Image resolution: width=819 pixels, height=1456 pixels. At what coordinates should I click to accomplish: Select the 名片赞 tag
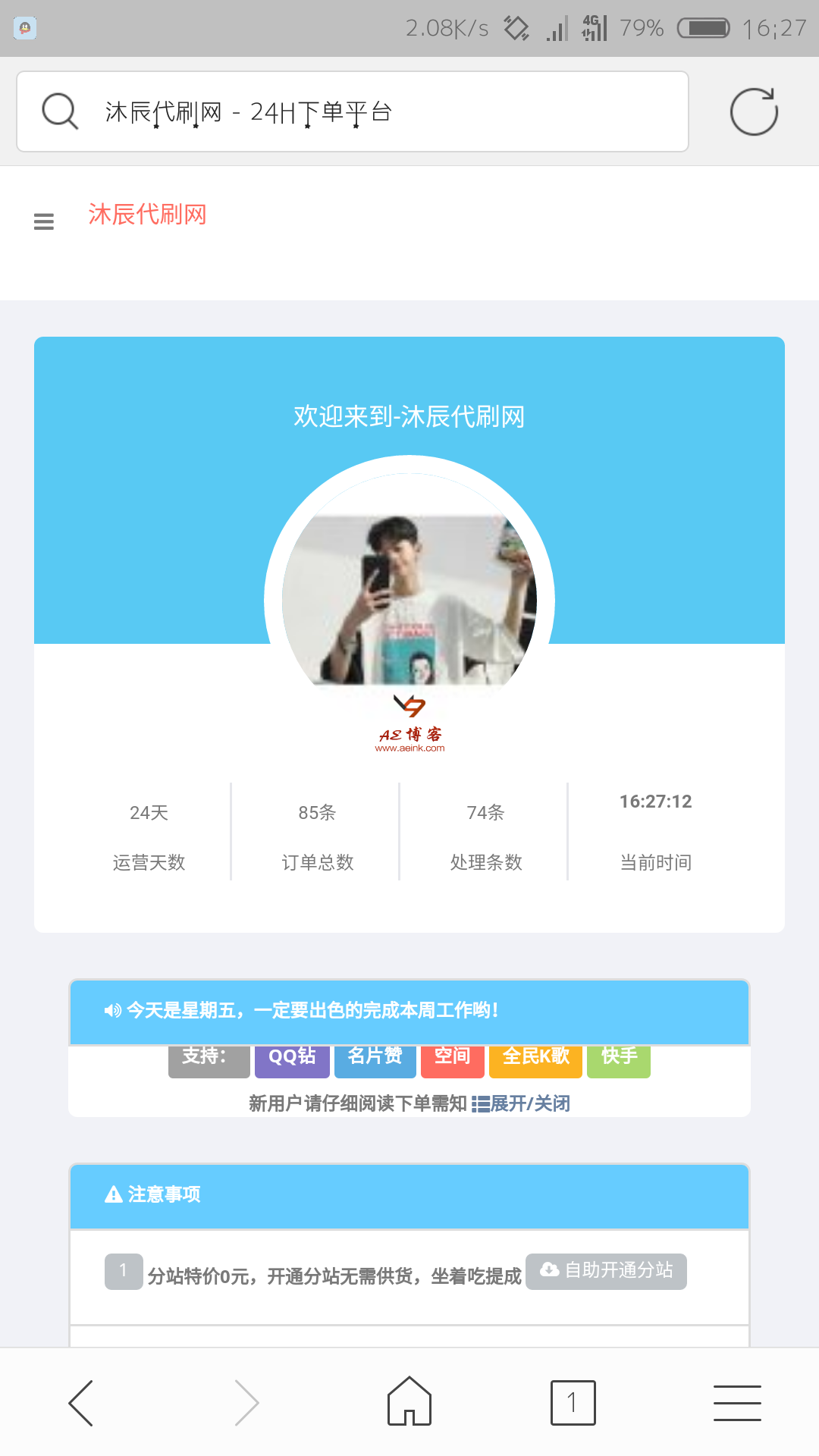[375, 1059]
